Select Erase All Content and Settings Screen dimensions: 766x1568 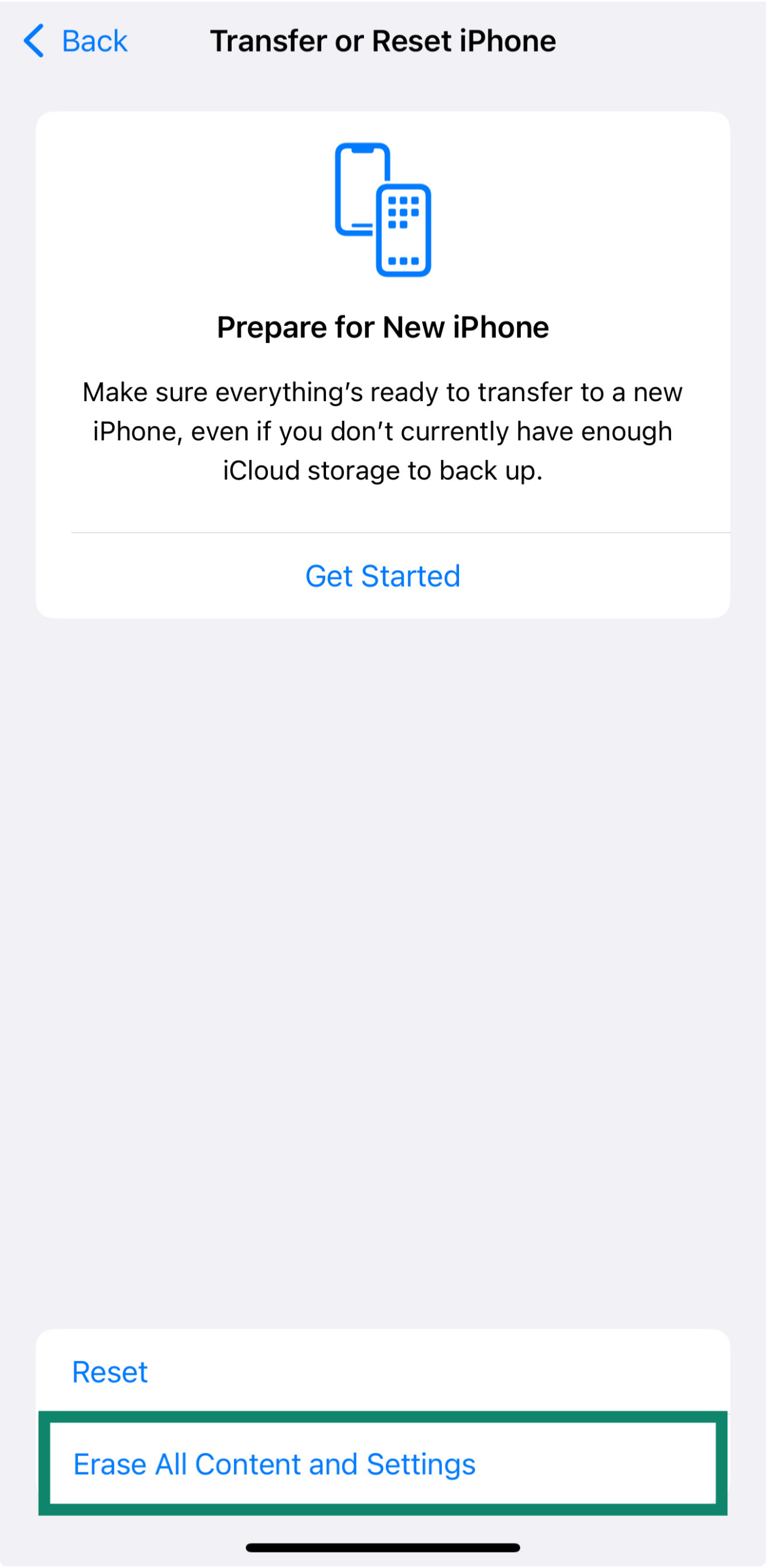coord(275,1464)
